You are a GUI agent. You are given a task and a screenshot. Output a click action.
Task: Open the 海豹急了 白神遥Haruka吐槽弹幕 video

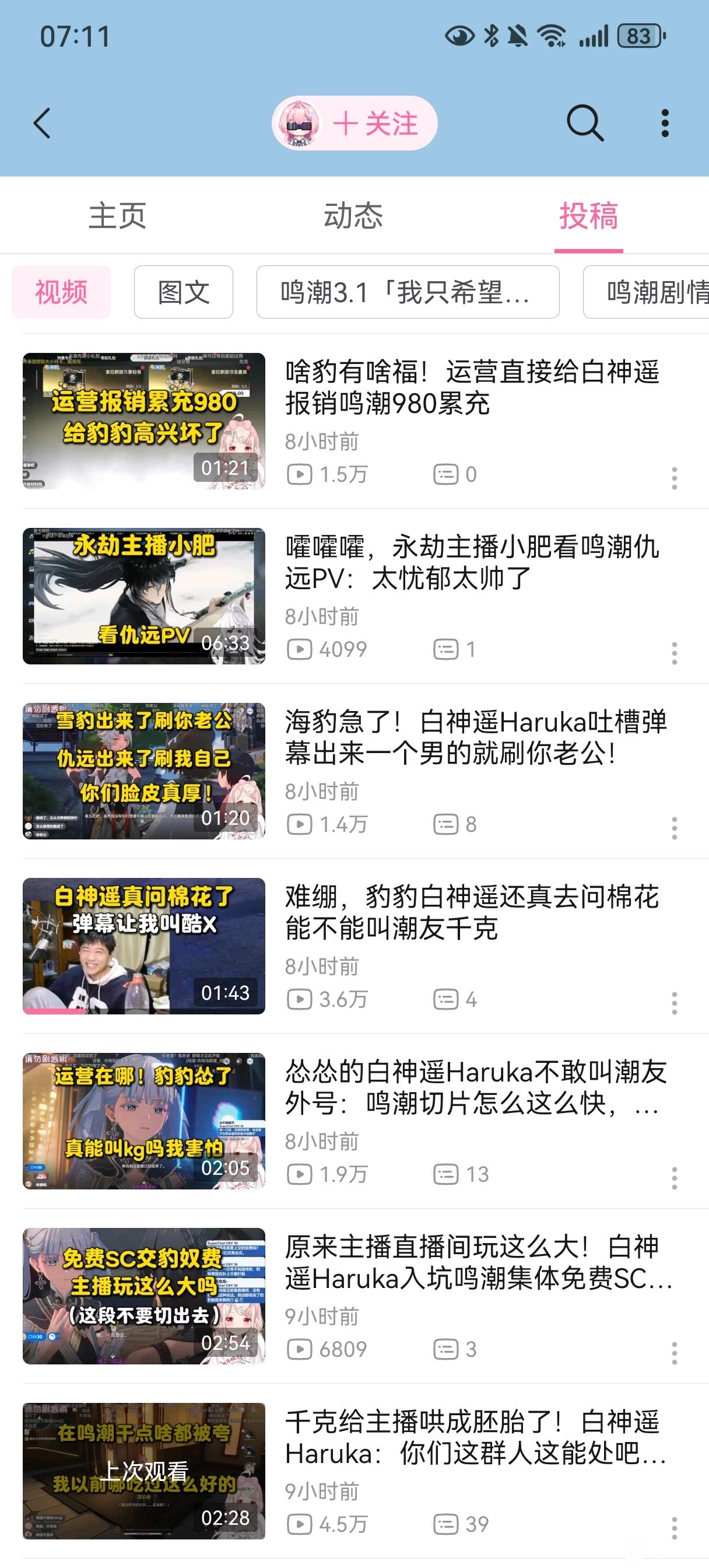click(x=475, y=737)
